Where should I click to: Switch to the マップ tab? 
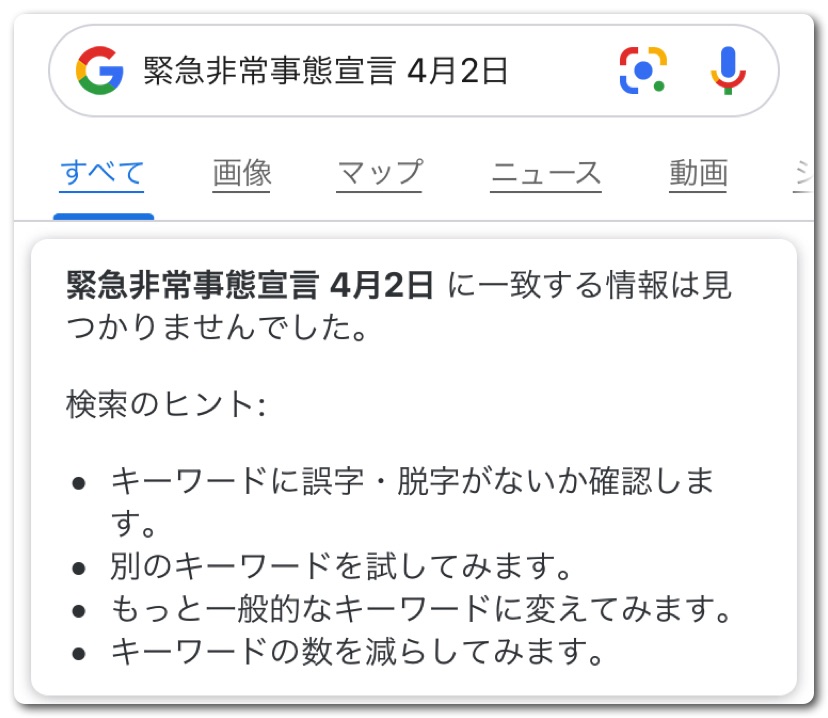pyautogui.click(x=379, y=173)
